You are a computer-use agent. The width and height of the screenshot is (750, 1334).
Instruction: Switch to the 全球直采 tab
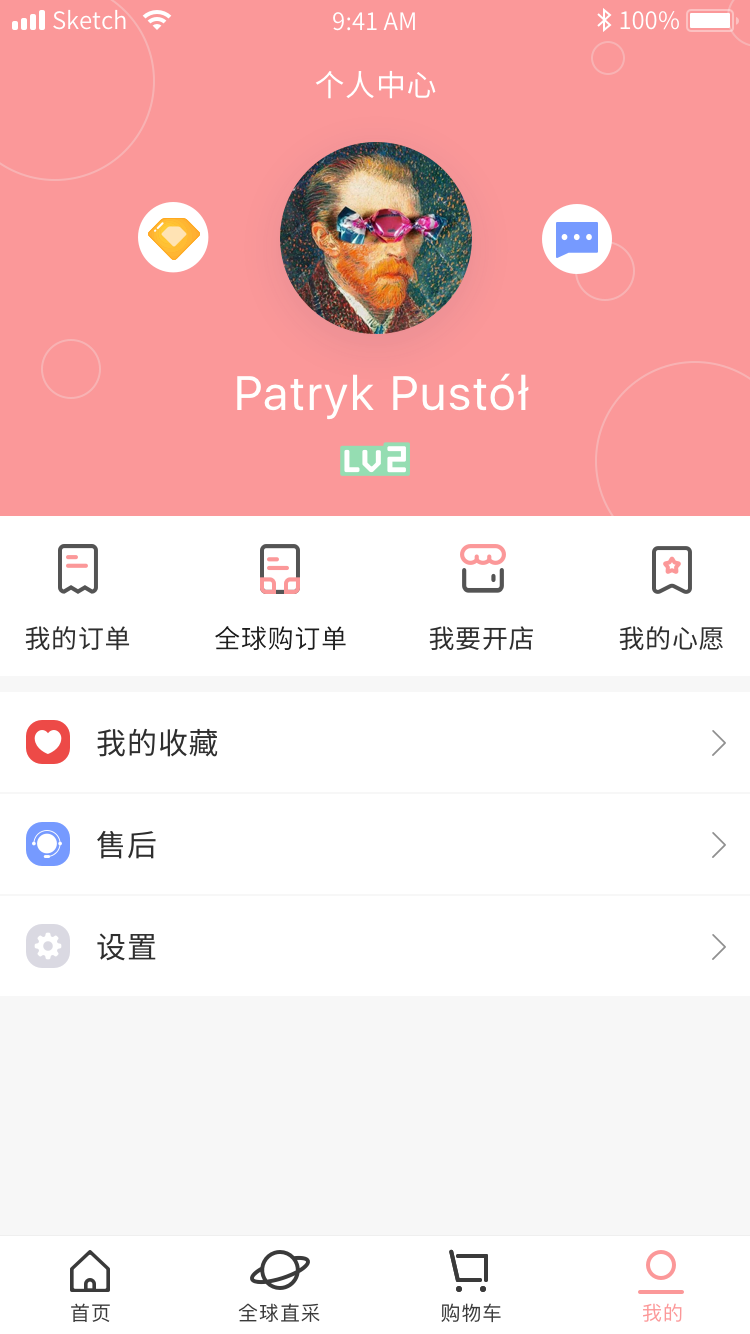[x=279, y=1286]
